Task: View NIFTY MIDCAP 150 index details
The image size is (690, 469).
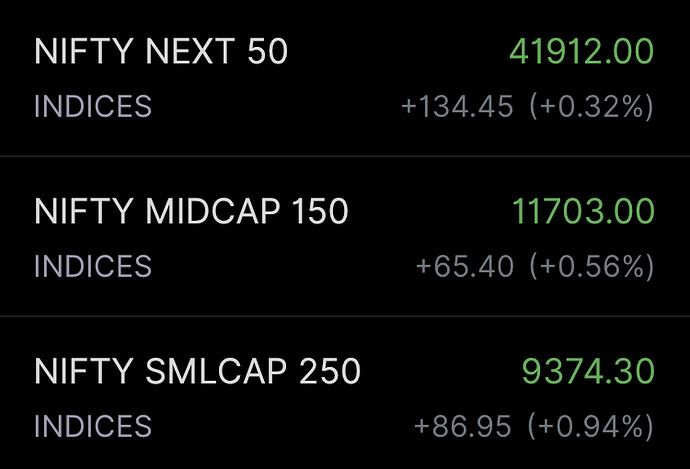Action: [191, 212]
